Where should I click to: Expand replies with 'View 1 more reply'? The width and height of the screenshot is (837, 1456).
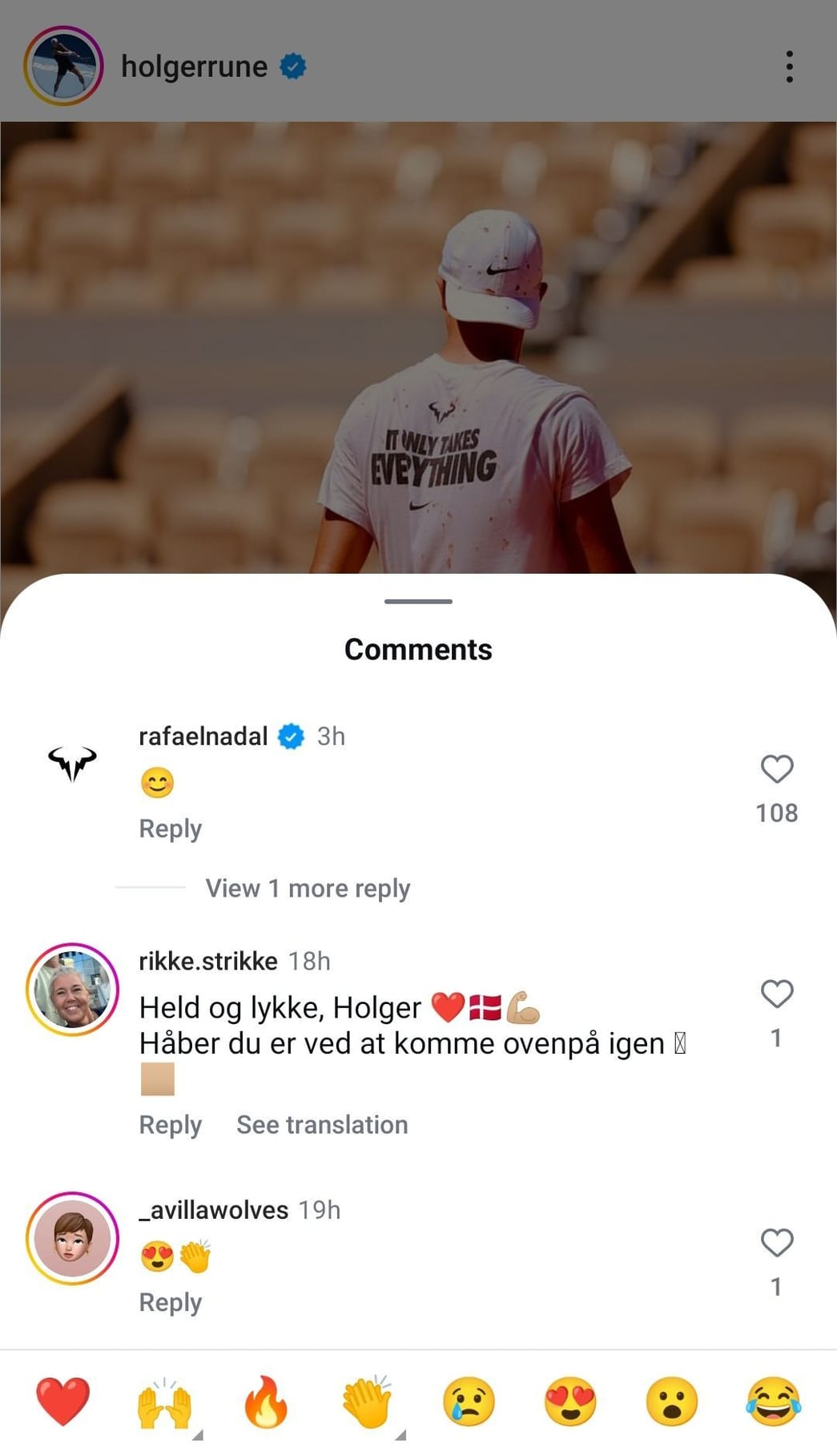click(308, 888)
